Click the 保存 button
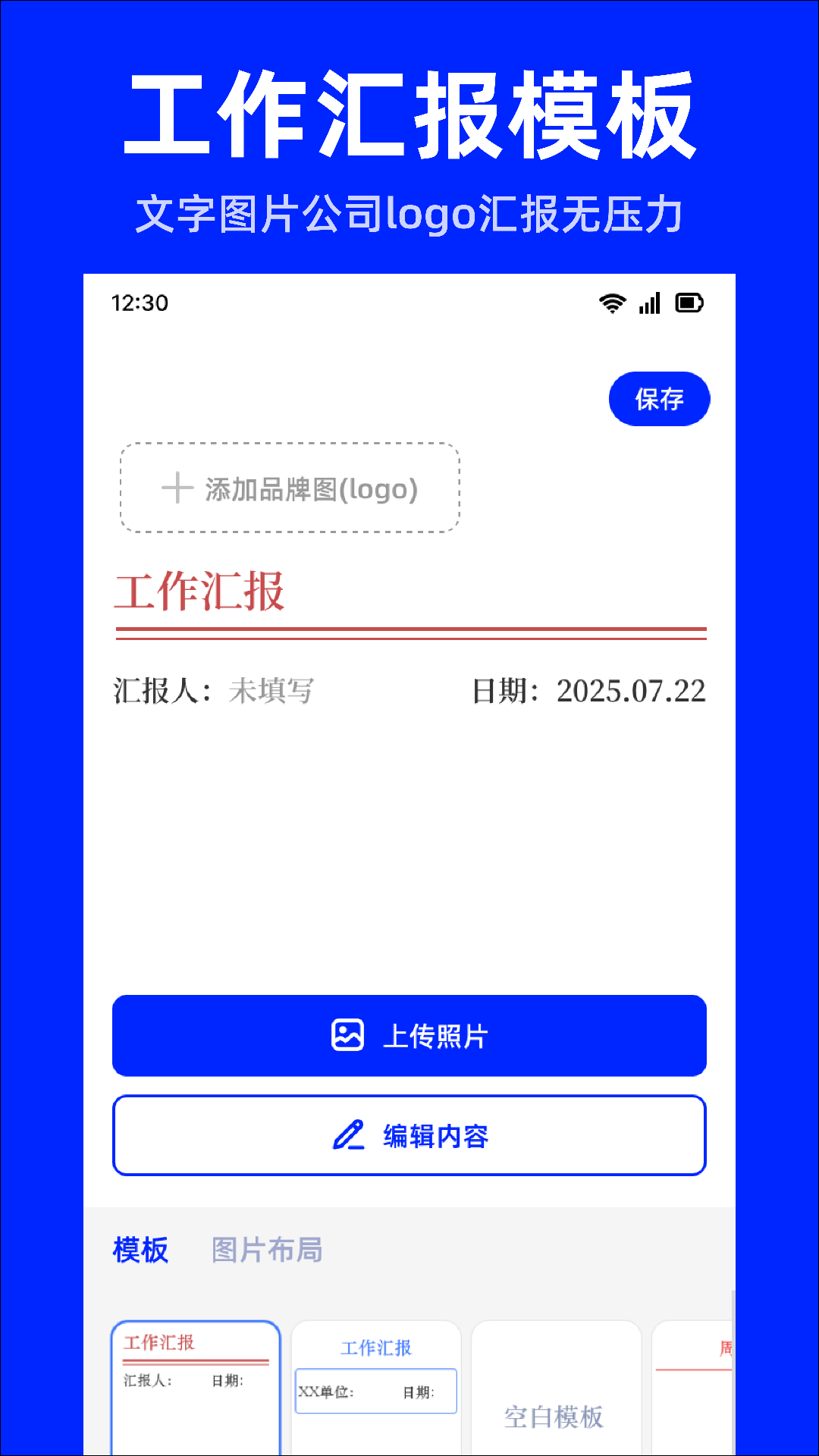Image resolution: width=819 pixels, height=1456 pixels. point(659,398)
